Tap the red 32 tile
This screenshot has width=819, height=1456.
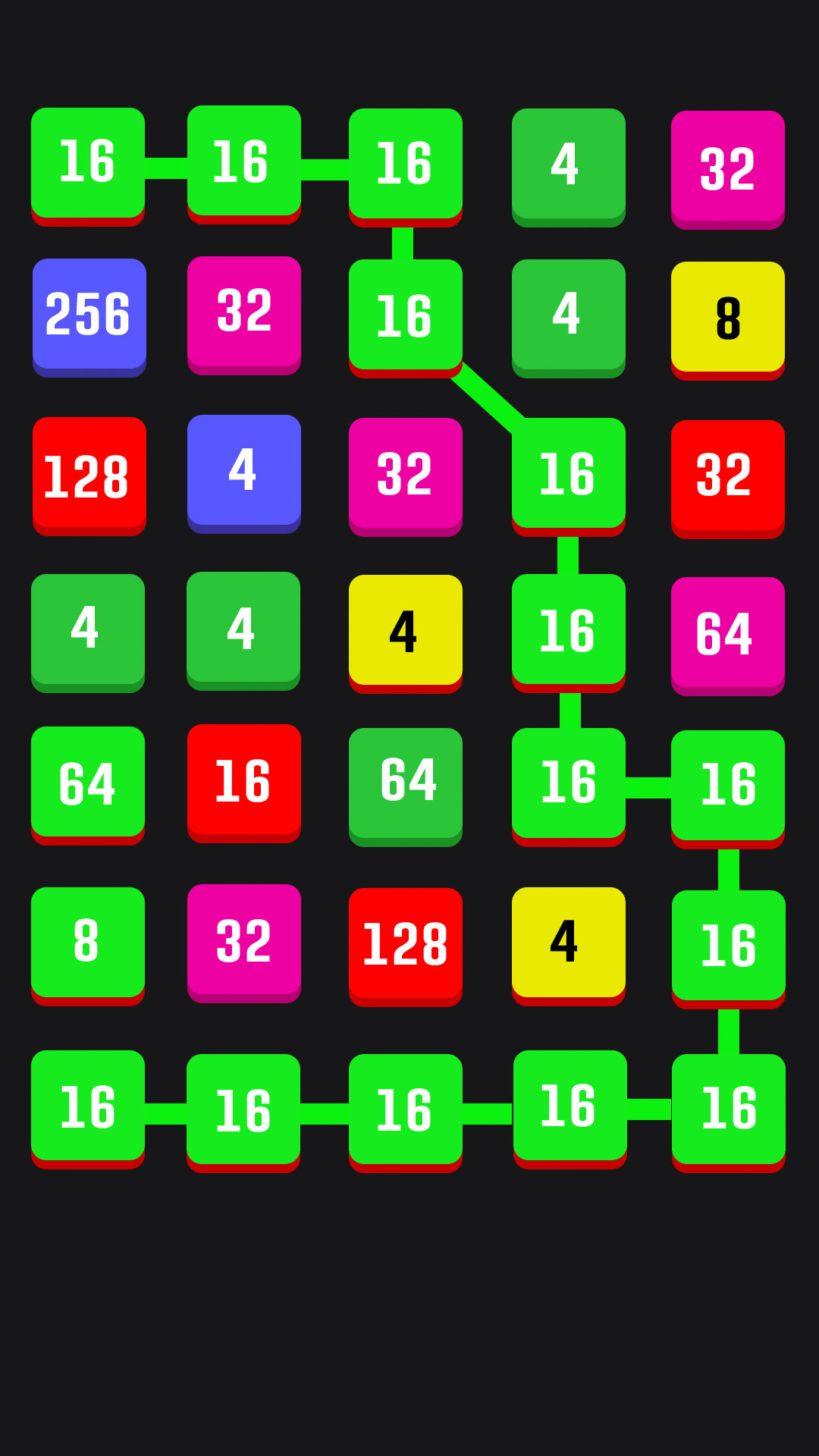point(727,476)
